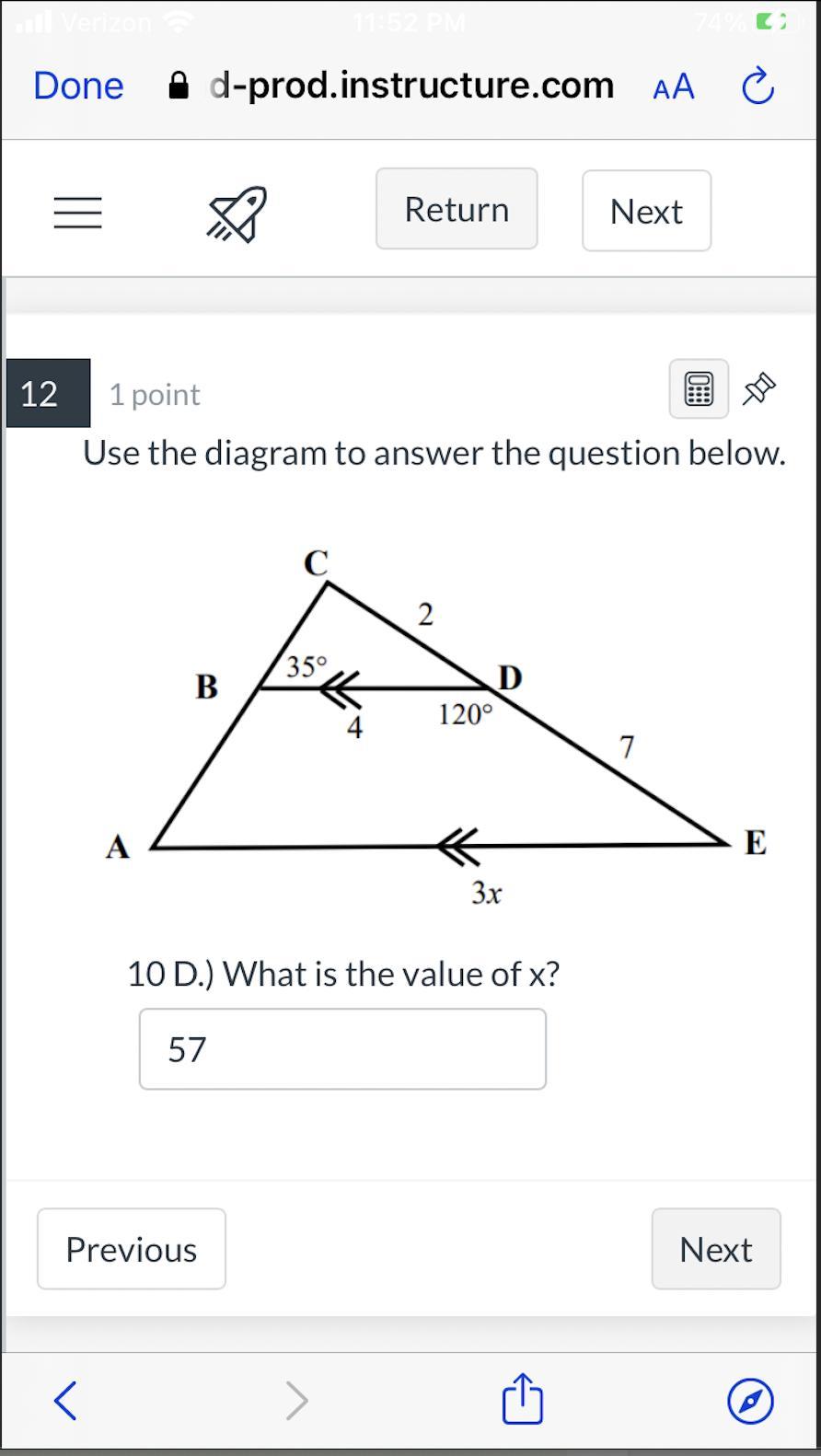Go to next question using top Next
The width and height of the screenshot is (821, 1456).
point(646,211)
